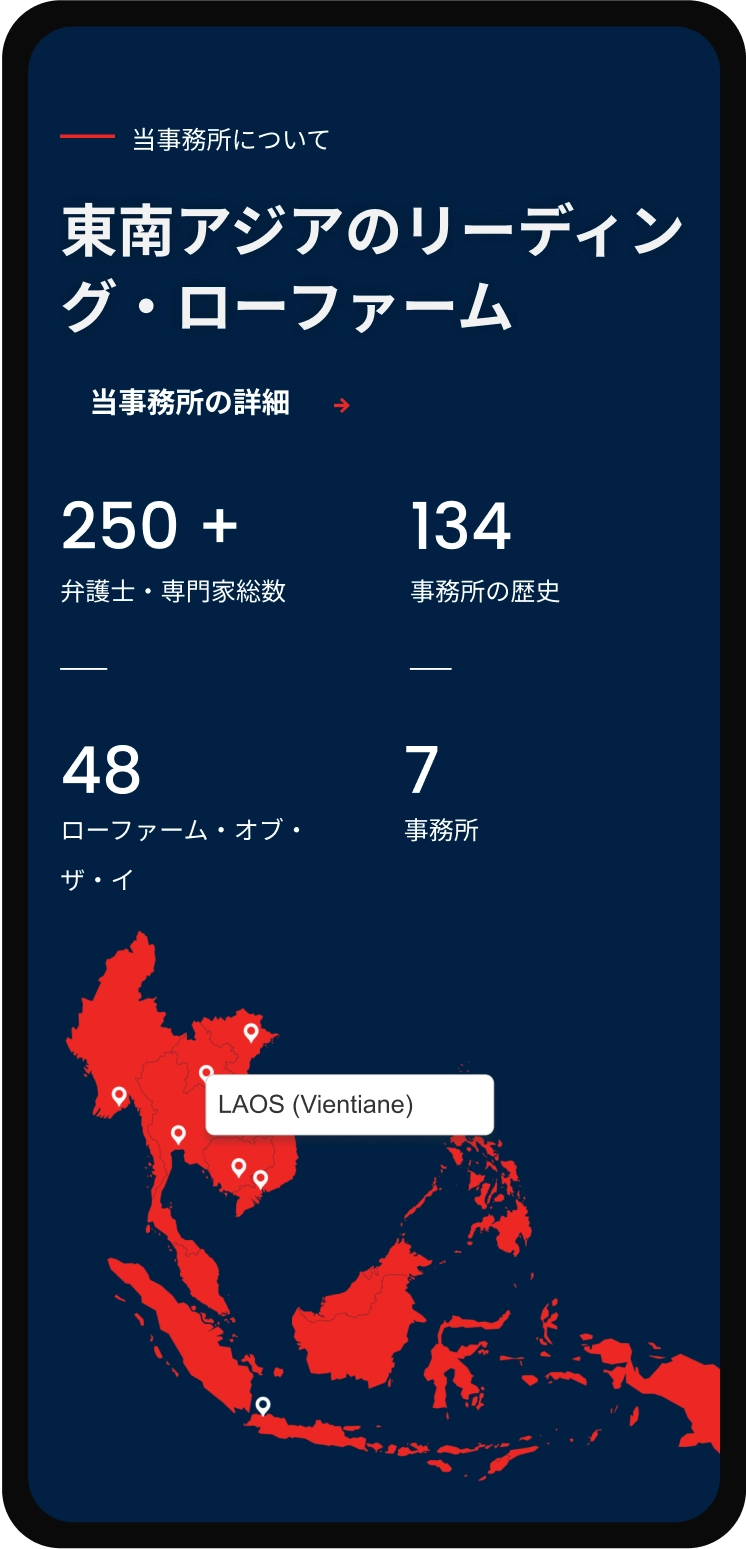Select the Ho Chi Minh pin in southern Vietnam
This screenshot has height=1549, width=746.
pos(260,1179)
